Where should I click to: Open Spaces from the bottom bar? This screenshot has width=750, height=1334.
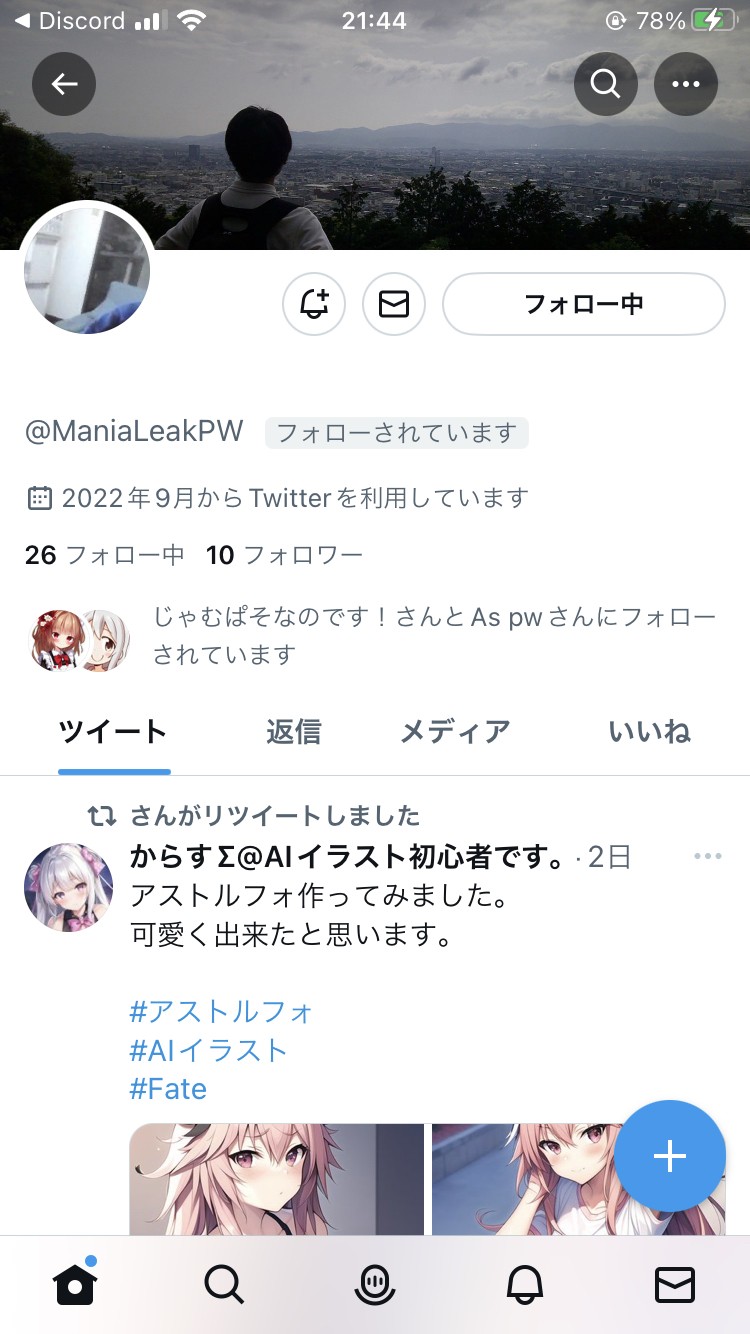point(375,1284)
